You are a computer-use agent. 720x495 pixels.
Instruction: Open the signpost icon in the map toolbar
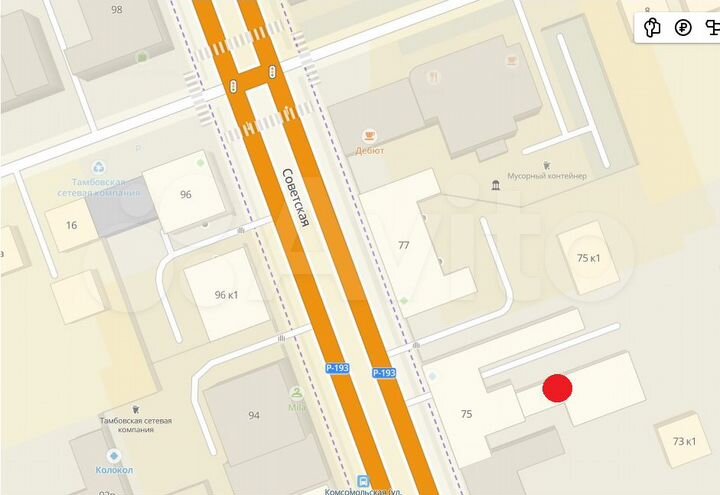coord(711,28)
